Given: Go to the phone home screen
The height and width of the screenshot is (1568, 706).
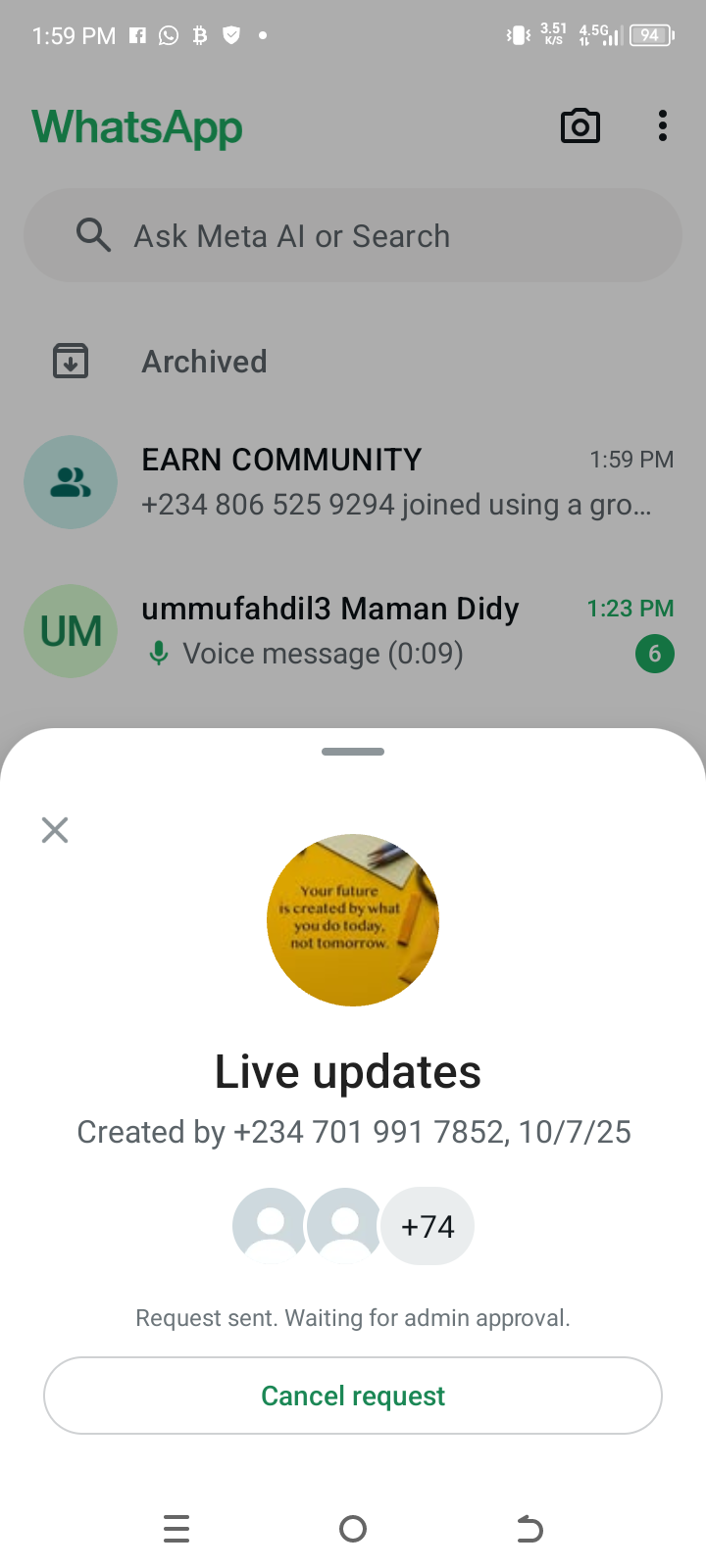Looking at the screenshot, I should (353, 1529).
